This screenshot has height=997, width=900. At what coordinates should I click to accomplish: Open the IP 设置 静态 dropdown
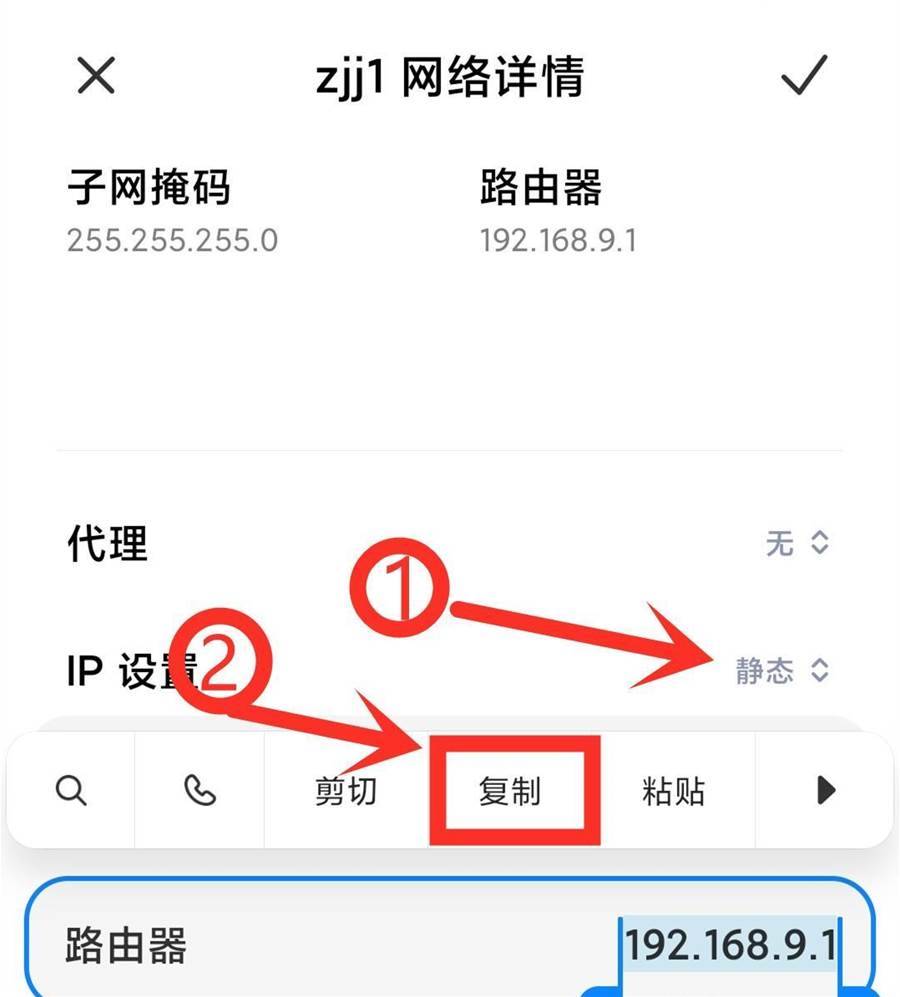pyautogui.click(x=782, y=670)
